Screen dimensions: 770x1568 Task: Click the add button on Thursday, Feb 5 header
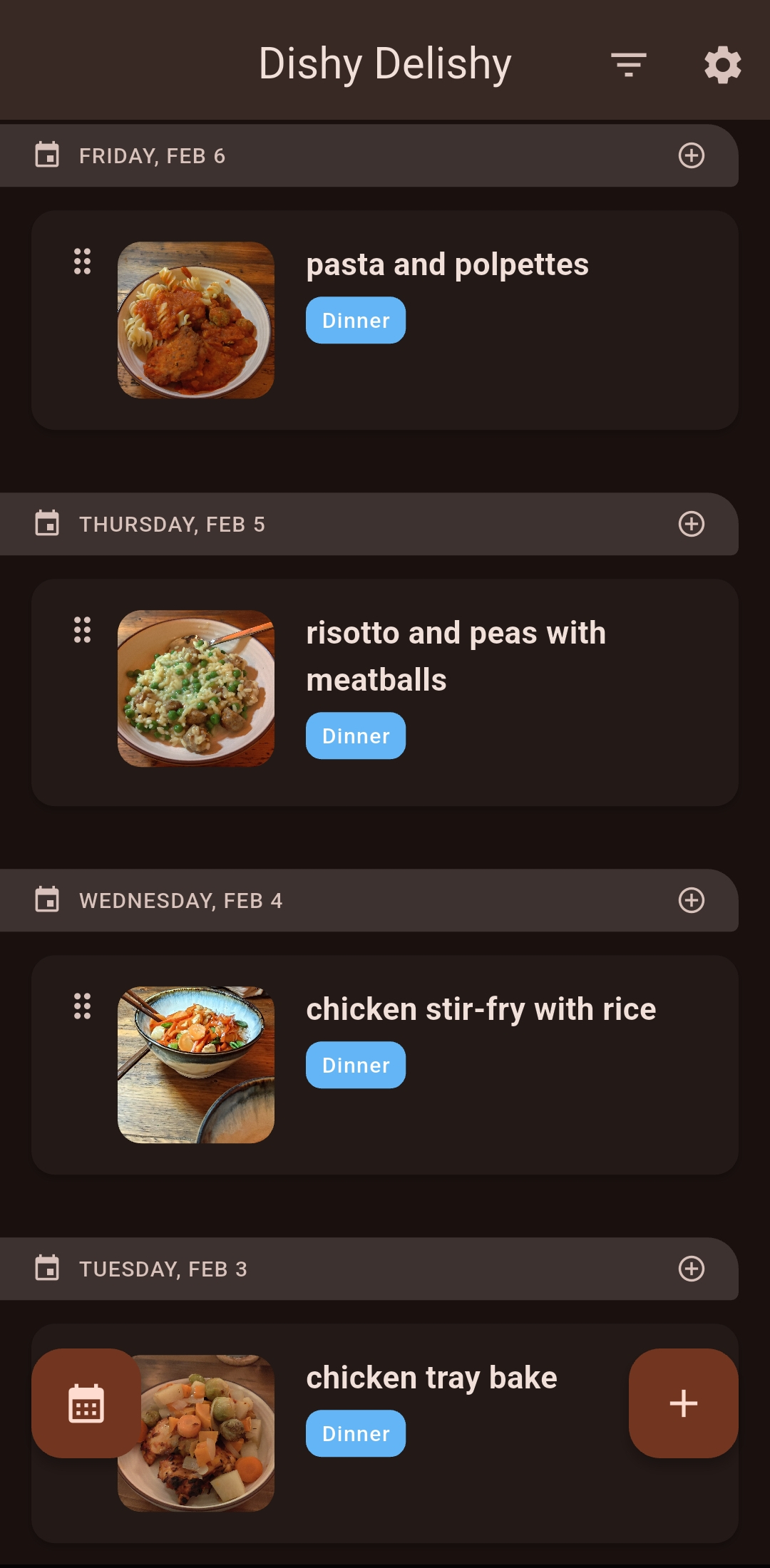click(x=690, y=524)
